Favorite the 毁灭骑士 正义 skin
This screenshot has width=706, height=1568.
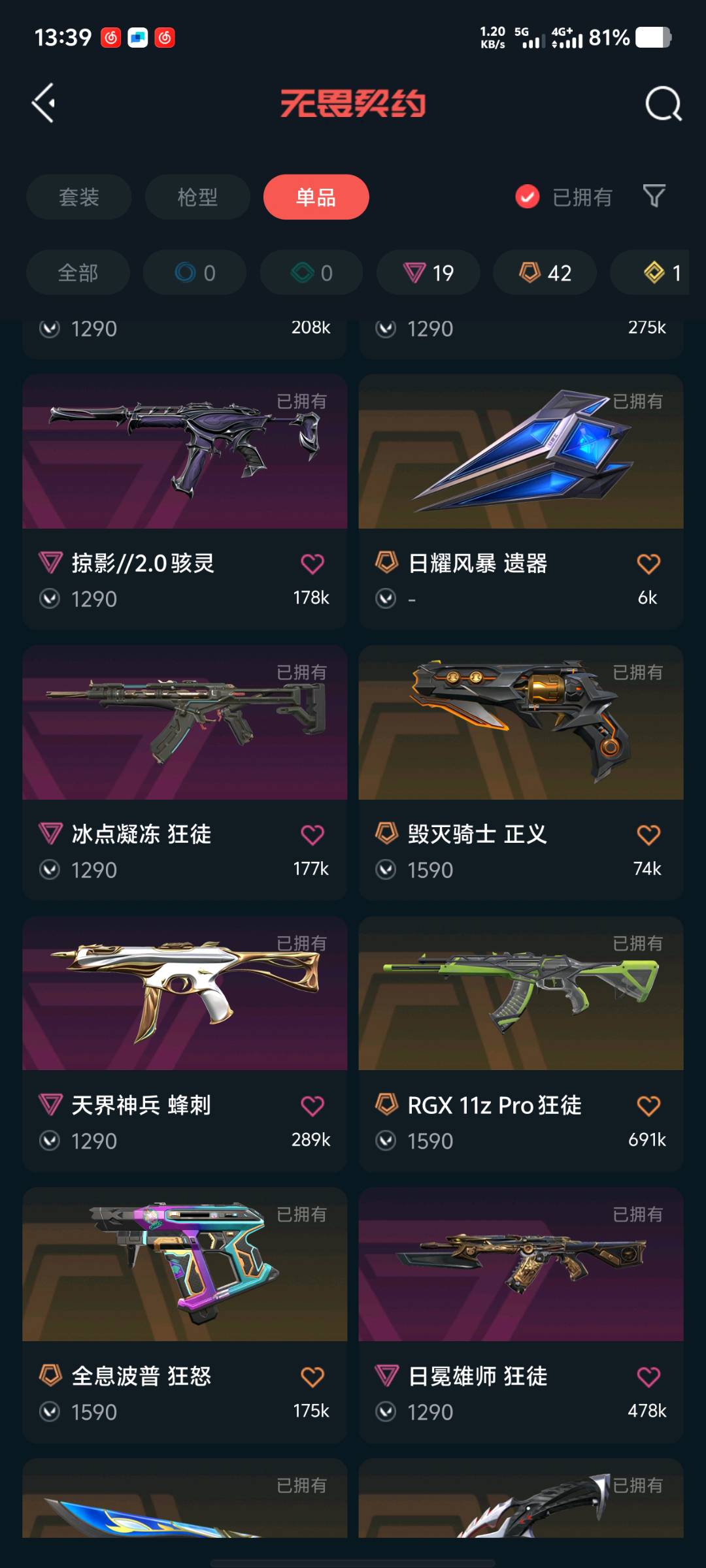click(648, 835)
